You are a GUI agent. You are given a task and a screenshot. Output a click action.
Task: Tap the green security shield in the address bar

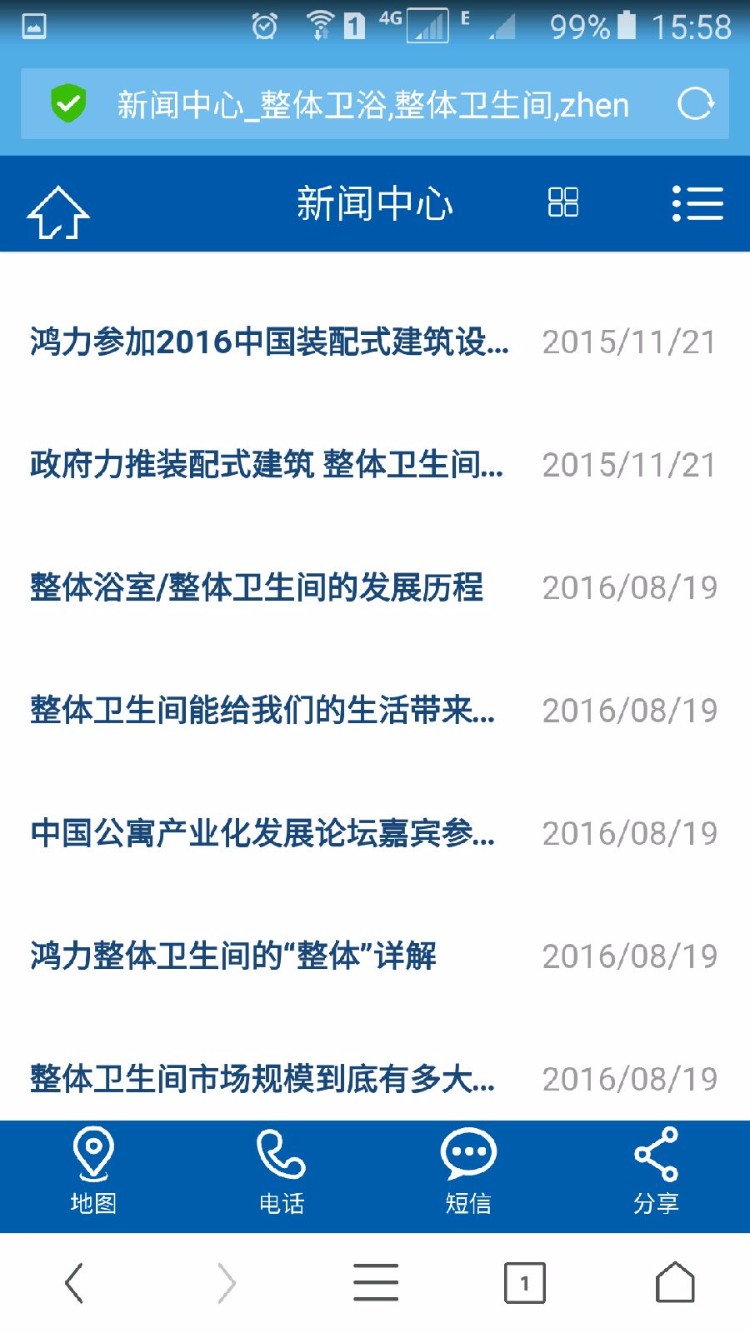68,104
